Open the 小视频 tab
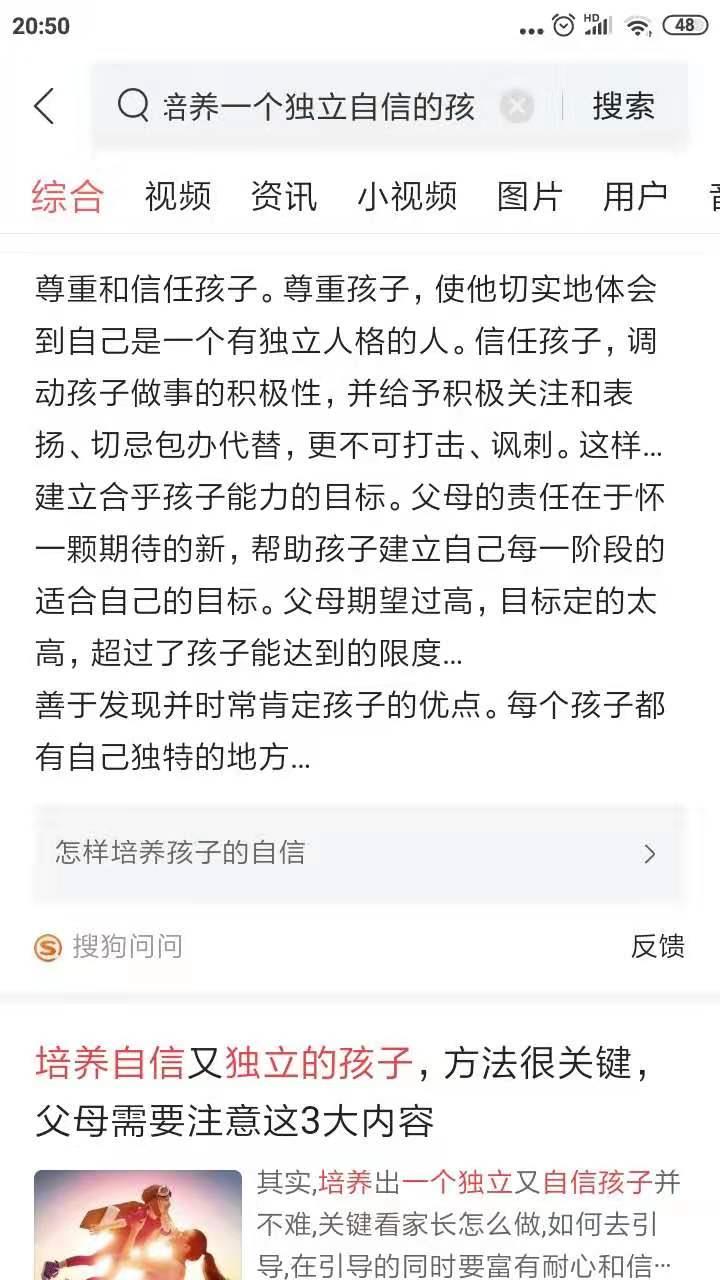The width and height of the screenshot is (720, 1280). [x=407, y=196]
